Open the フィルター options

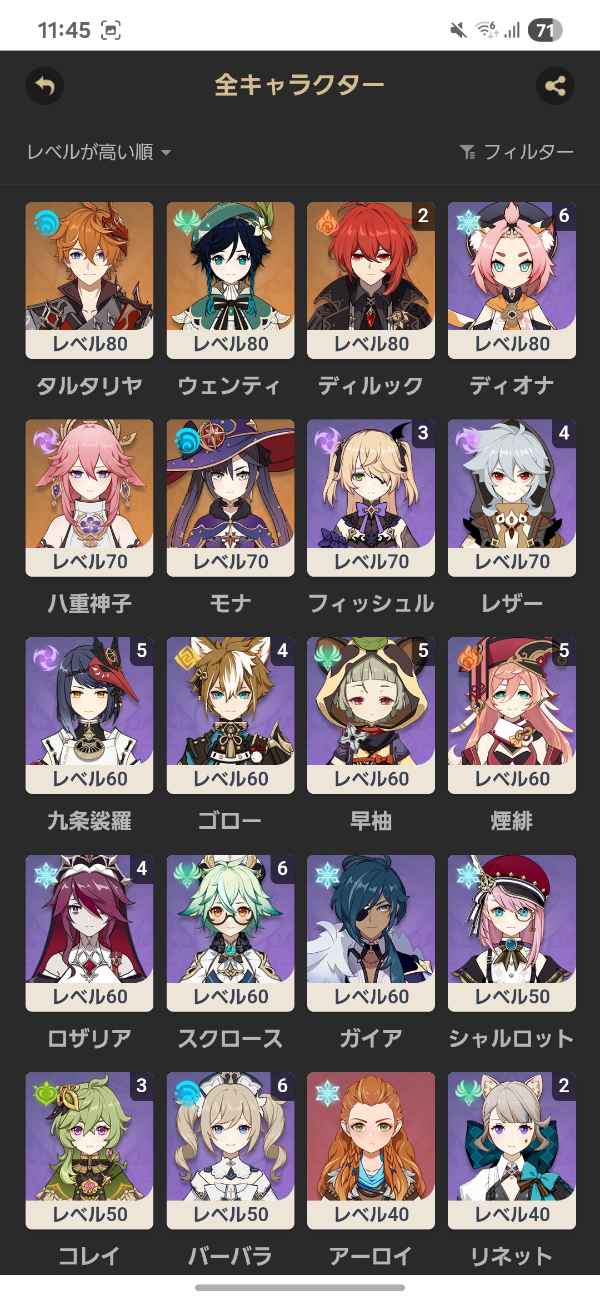(x=516, y=152)
